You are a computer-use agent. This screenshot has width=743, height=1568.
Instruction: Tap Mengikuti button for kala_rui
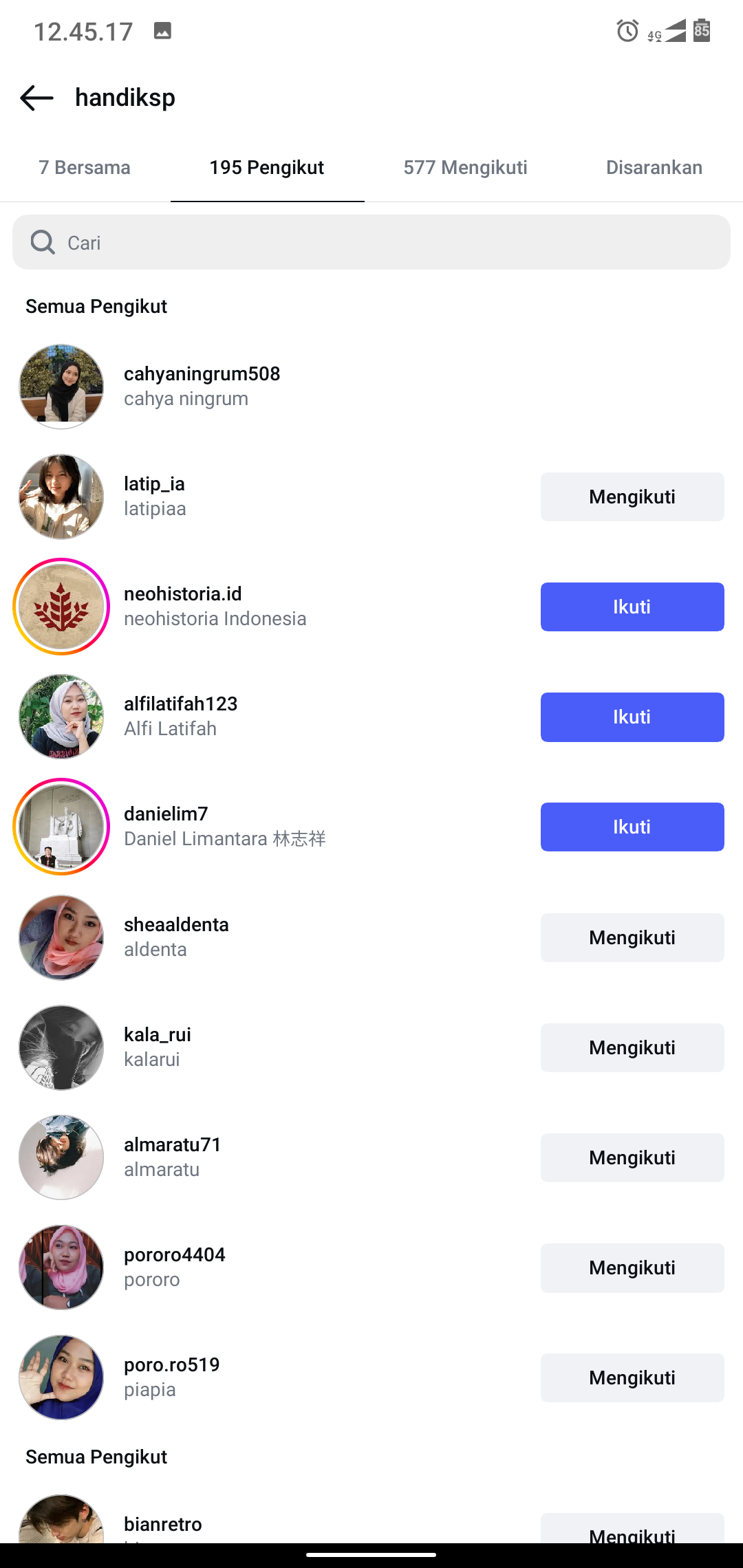(632, 1047)
